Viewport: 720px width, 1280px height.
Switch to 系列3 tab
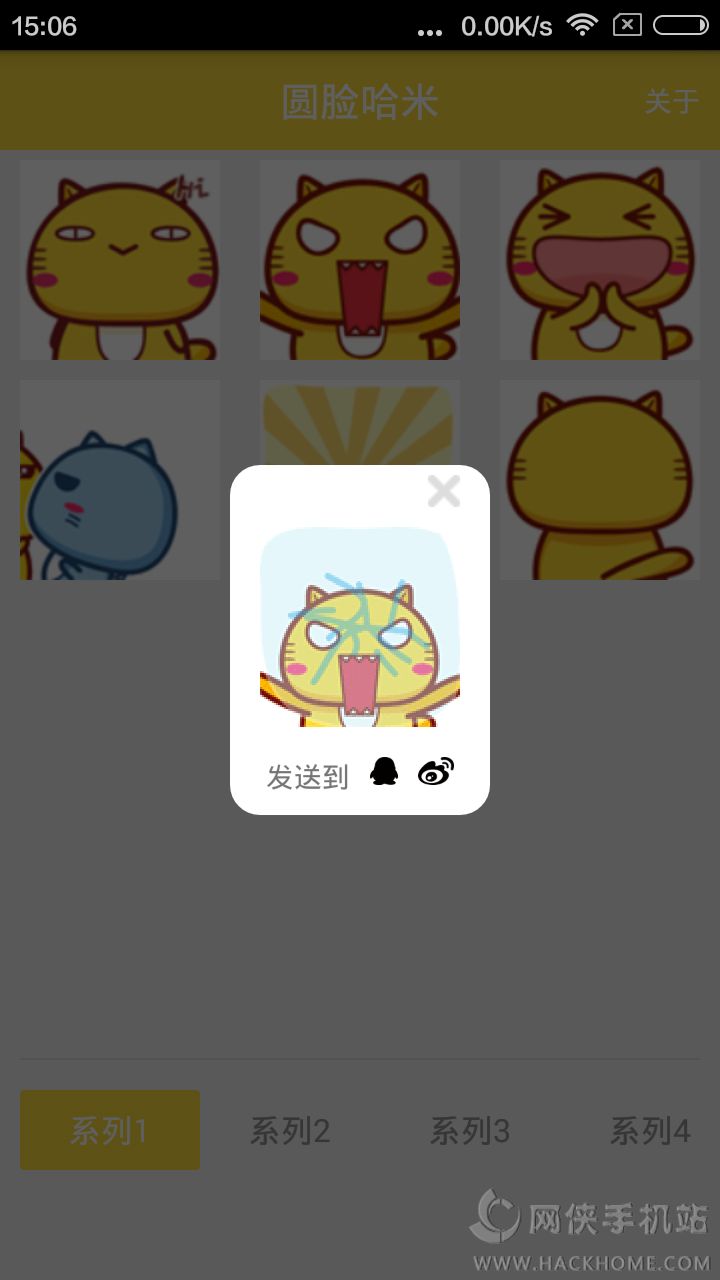tap(470, 1131)
